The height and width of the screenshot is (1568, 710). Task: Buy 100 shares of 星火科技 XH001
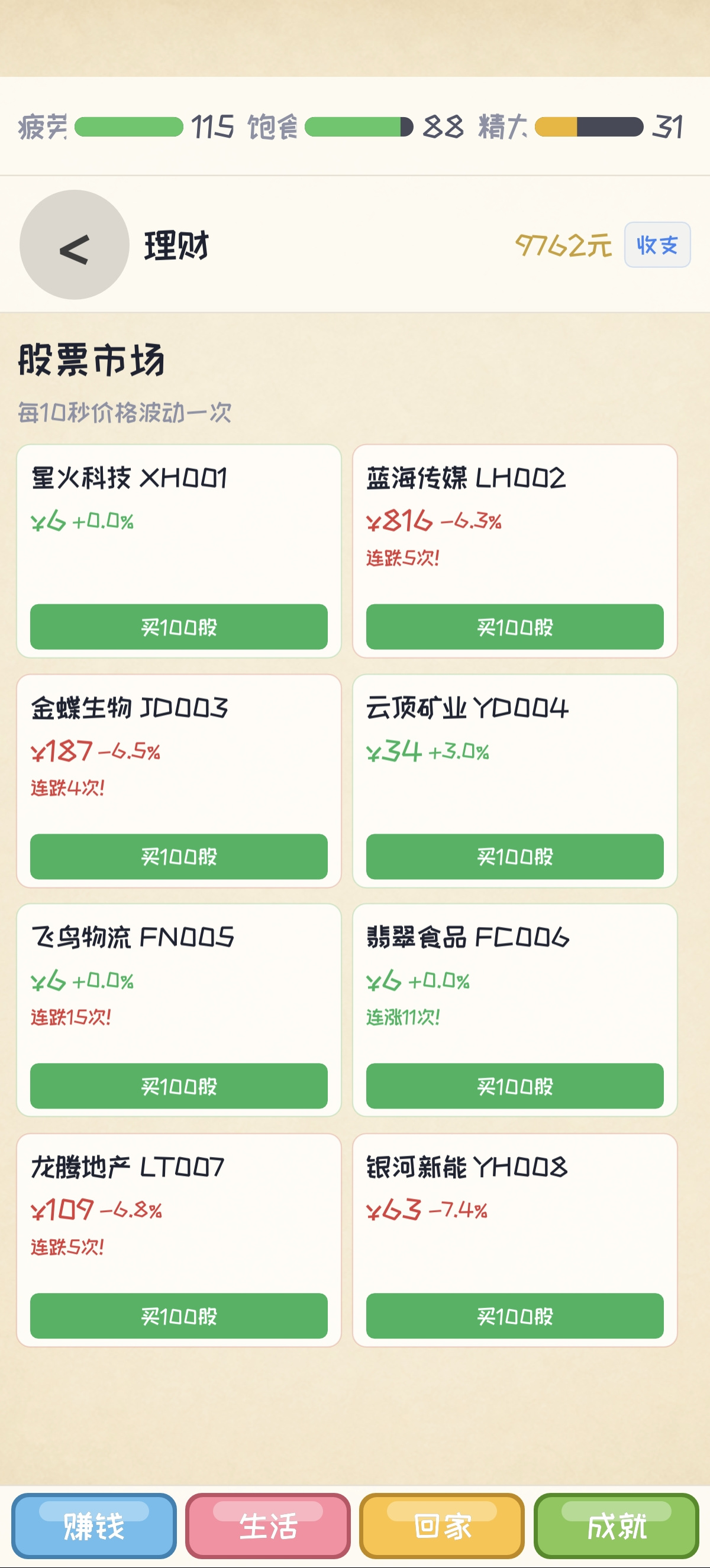click(179, 627)
